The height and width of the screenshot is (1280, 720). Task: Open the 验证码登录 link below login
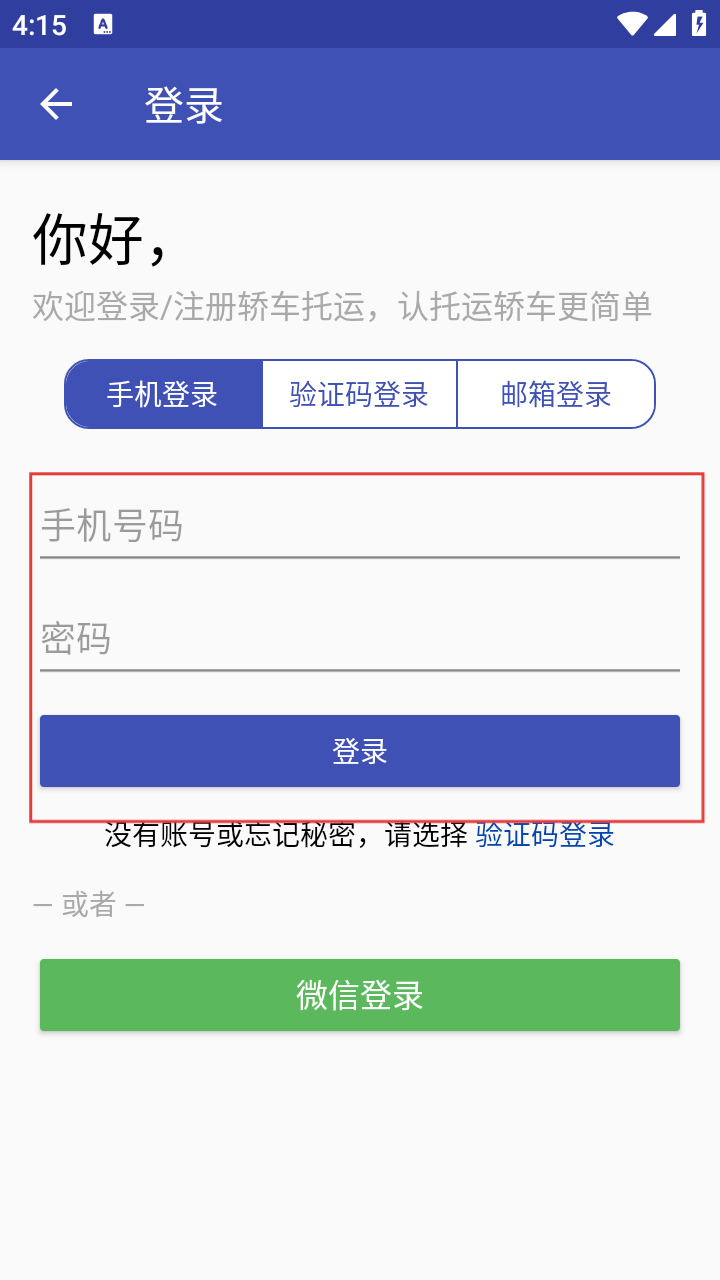tap(545, 835)
